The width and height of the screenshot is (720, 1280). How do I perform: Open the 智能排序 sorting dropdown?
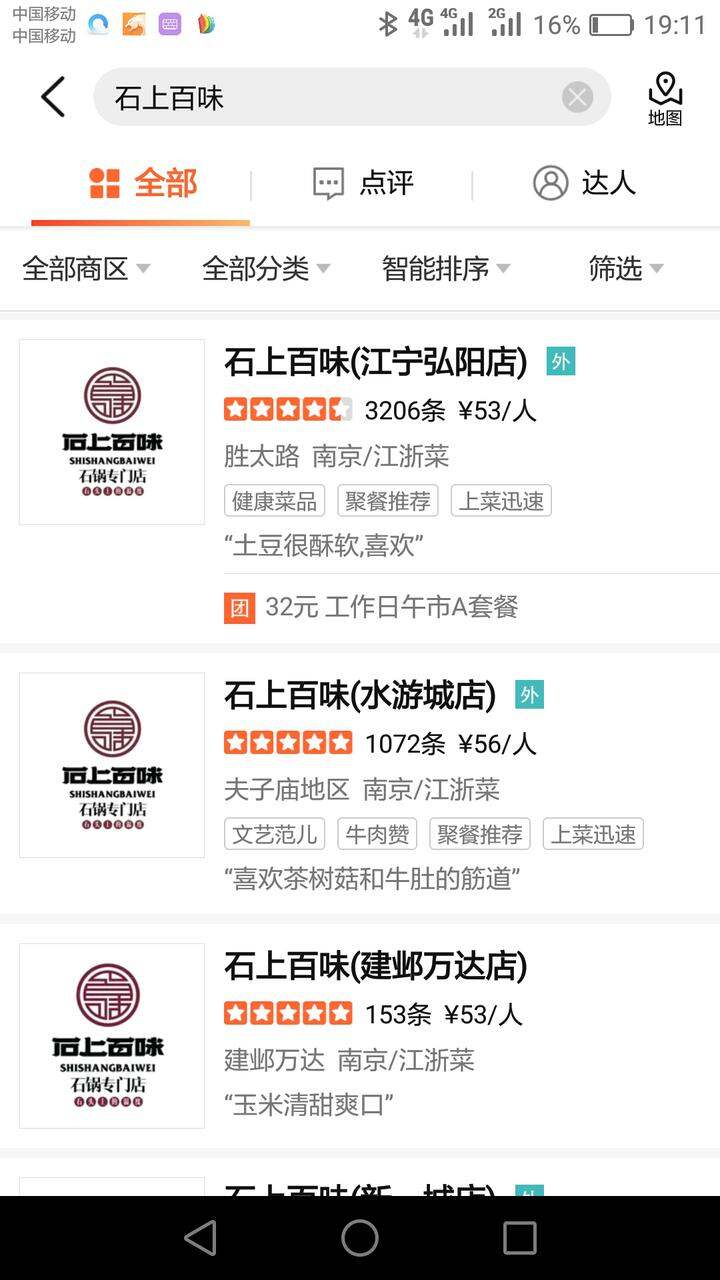446,268
